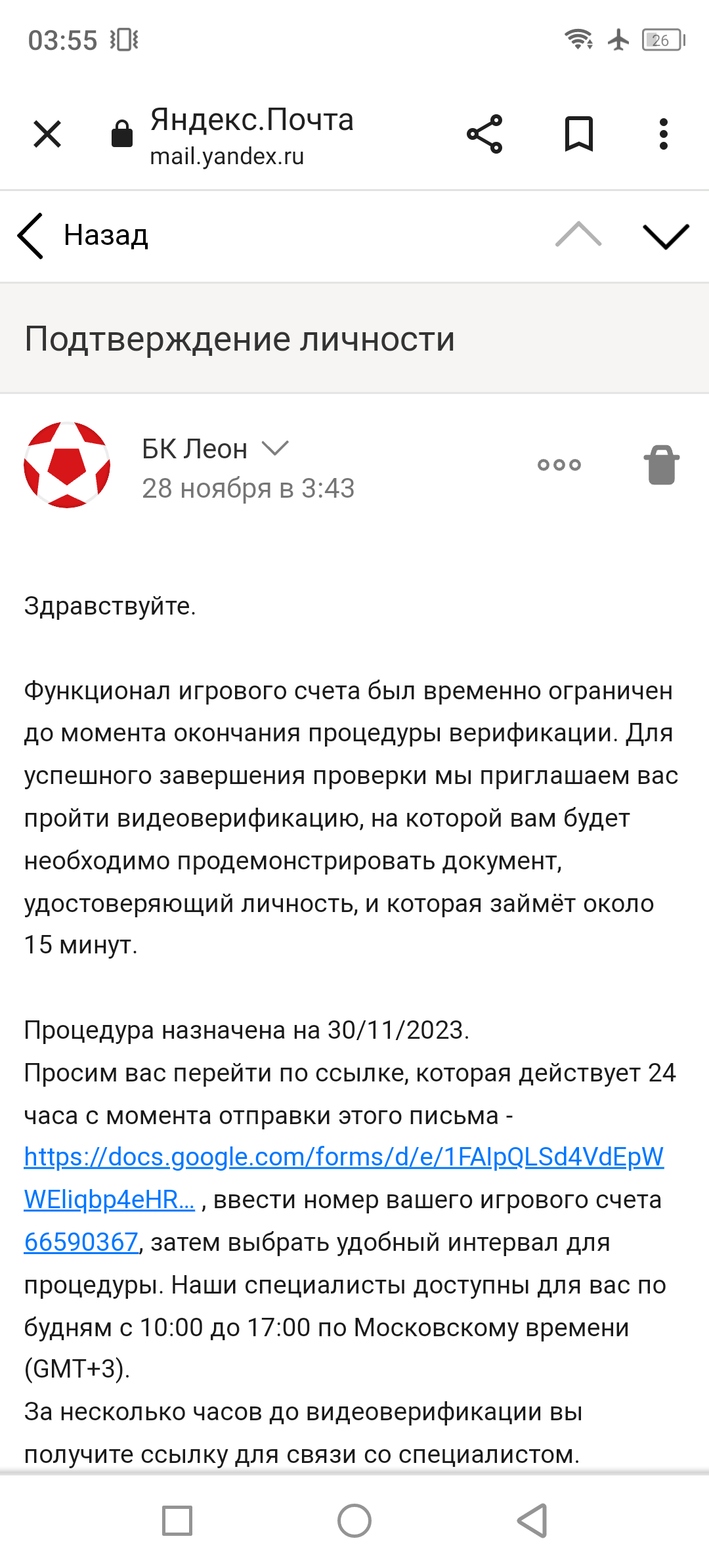Image resolution: width=709 pixels, height=1568 pixels.
Task: Share this page
Action: point(484,135)
